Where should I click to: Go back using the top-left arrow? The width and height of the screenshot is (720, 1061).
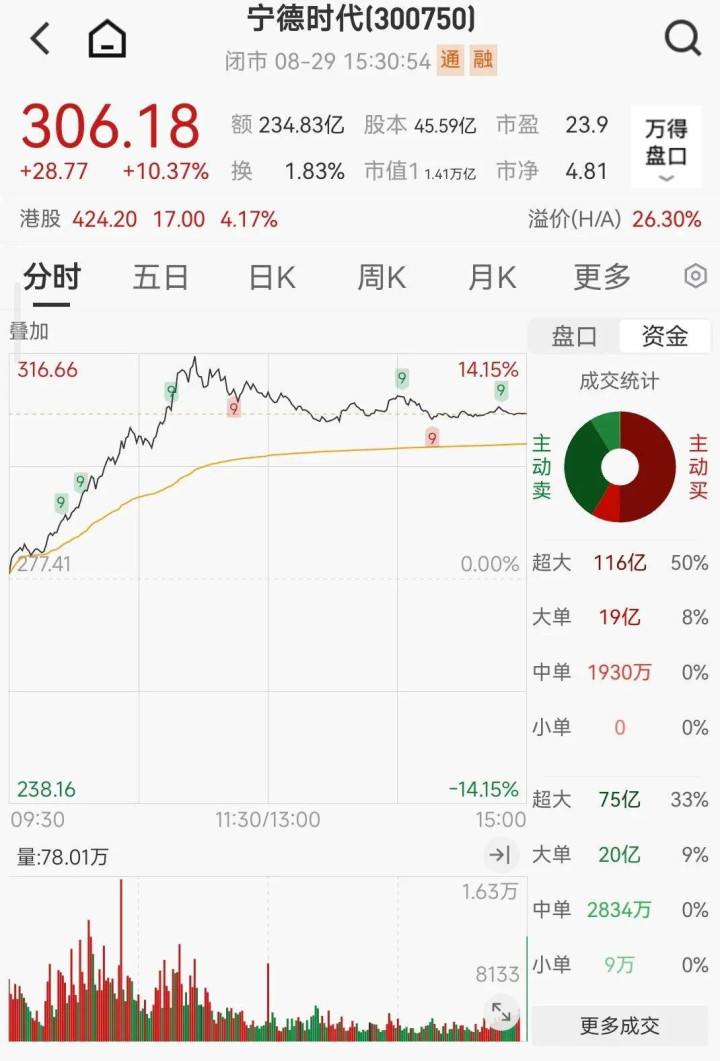tap(40, 40)
